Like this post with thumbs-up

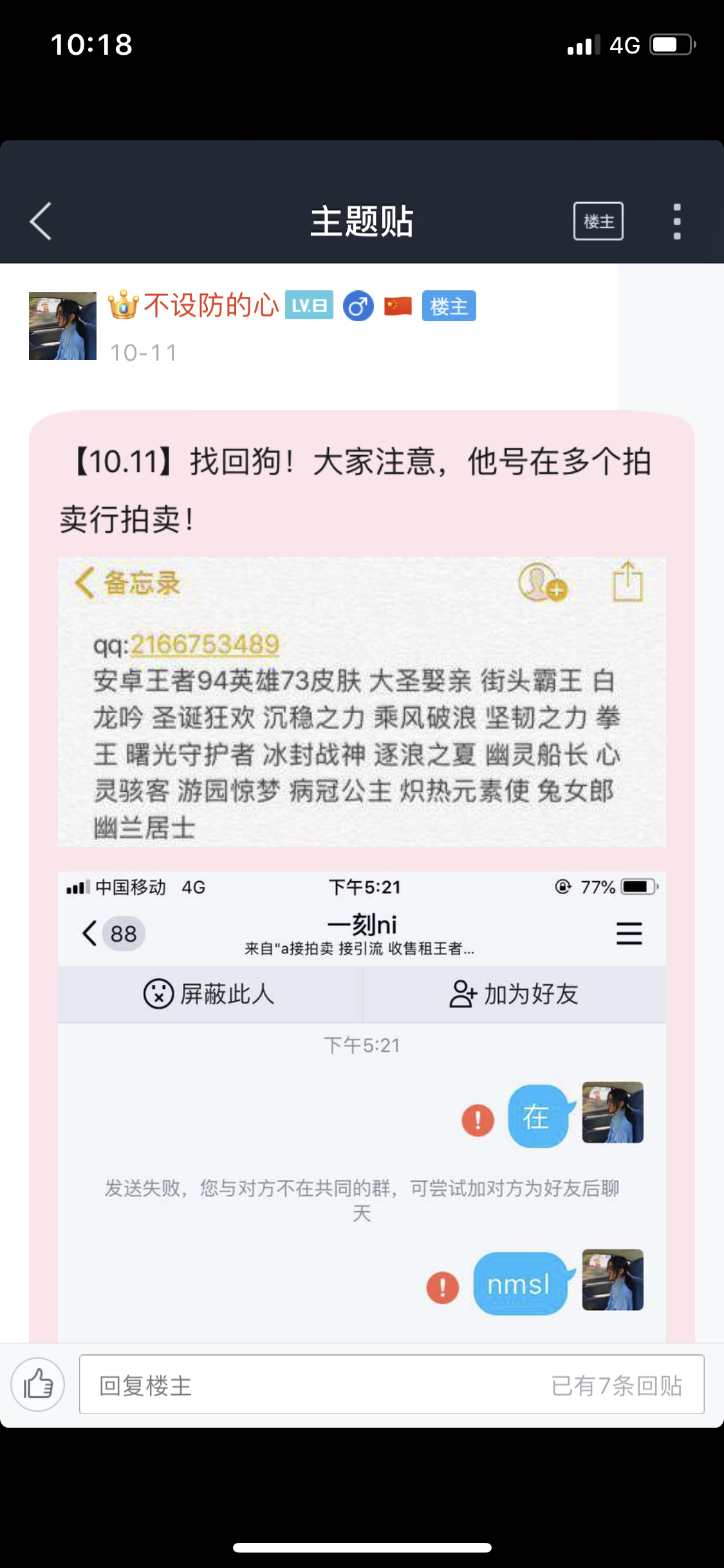[38, 1385]
